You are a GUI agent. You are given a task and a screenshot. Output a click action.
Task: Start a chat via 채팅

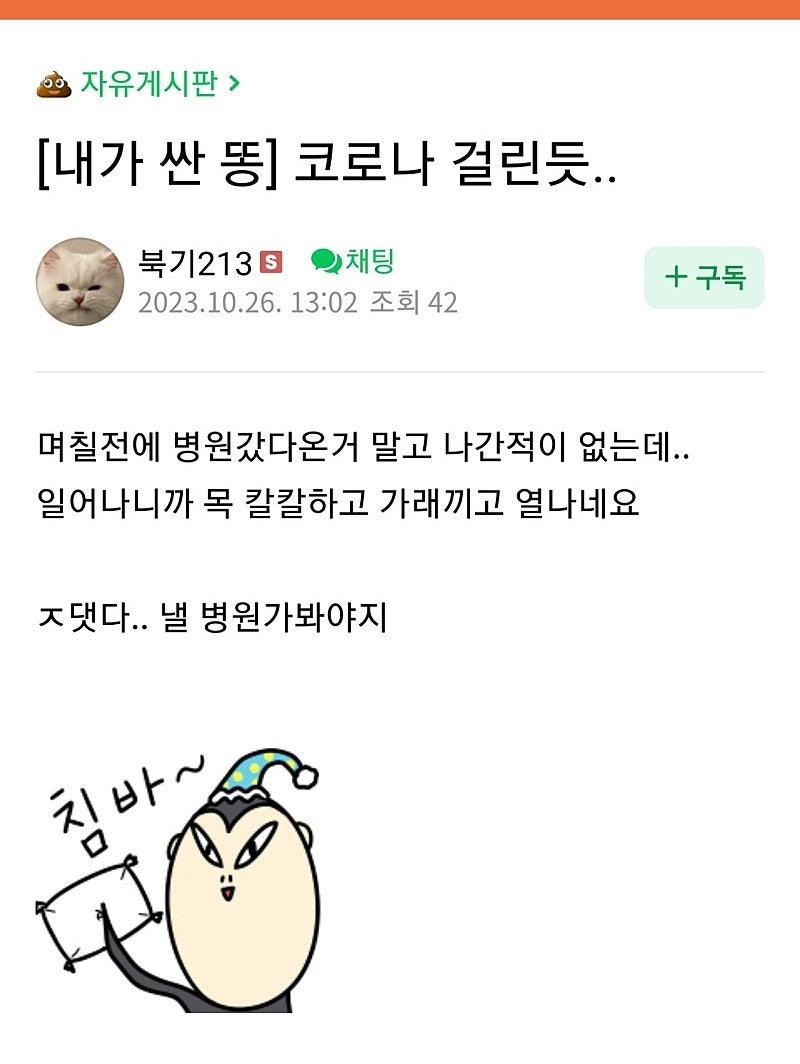click(353, 262)
